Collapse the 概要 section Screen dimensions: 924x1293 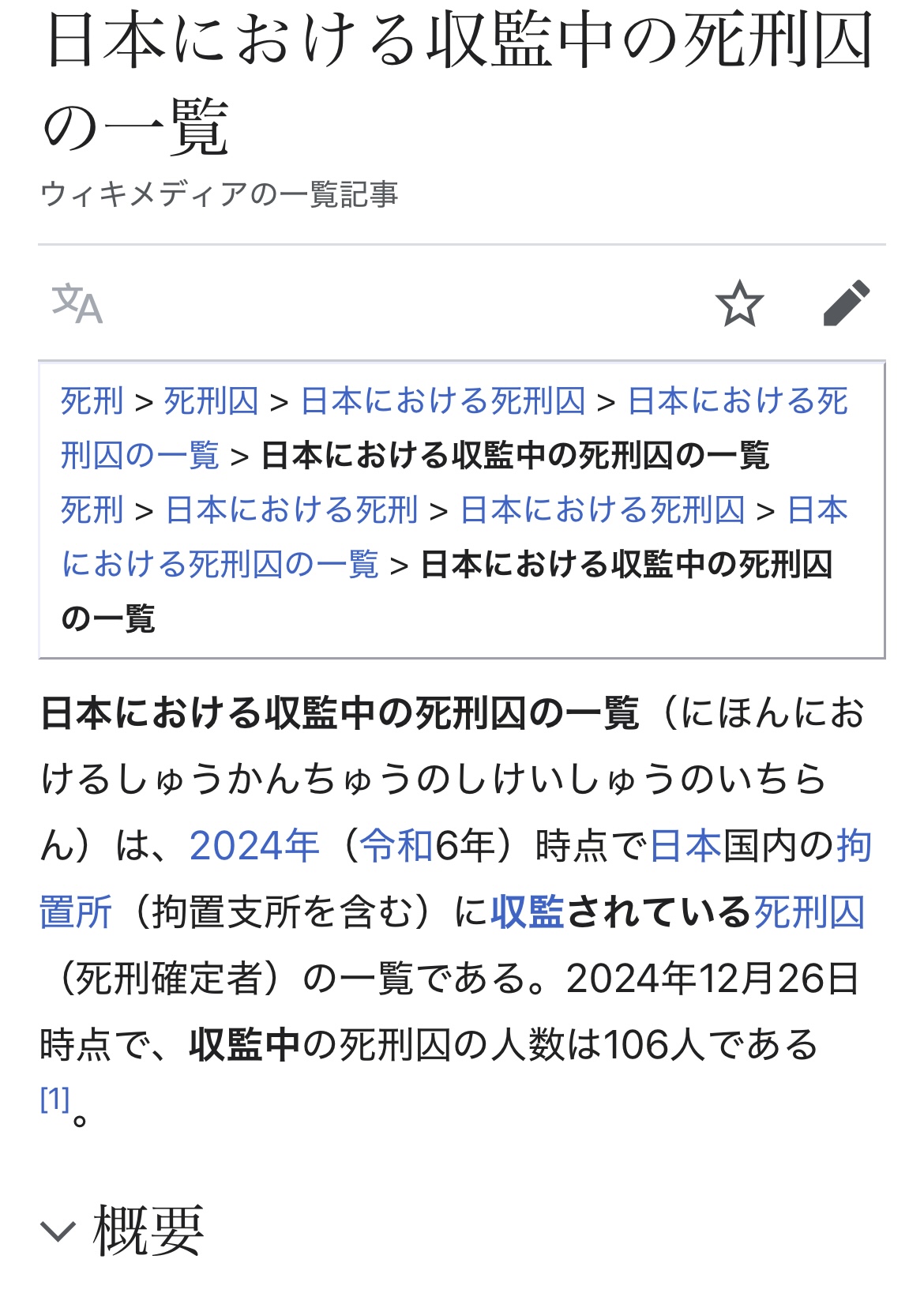58,1231
